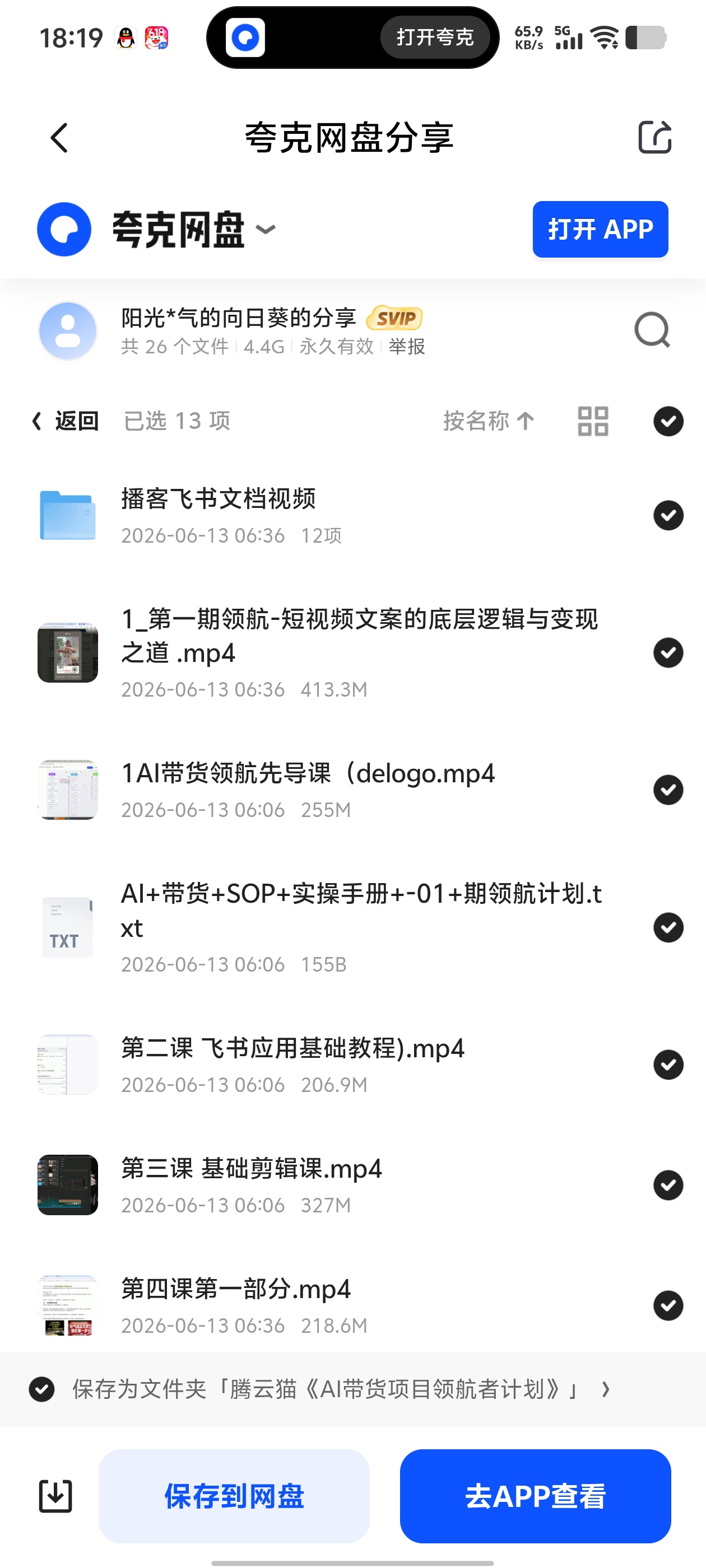The width and height of the screenshot is (706, 1568).
Task: Tap 返回 to return to the parent folder
Action: (x=65, y=421)
